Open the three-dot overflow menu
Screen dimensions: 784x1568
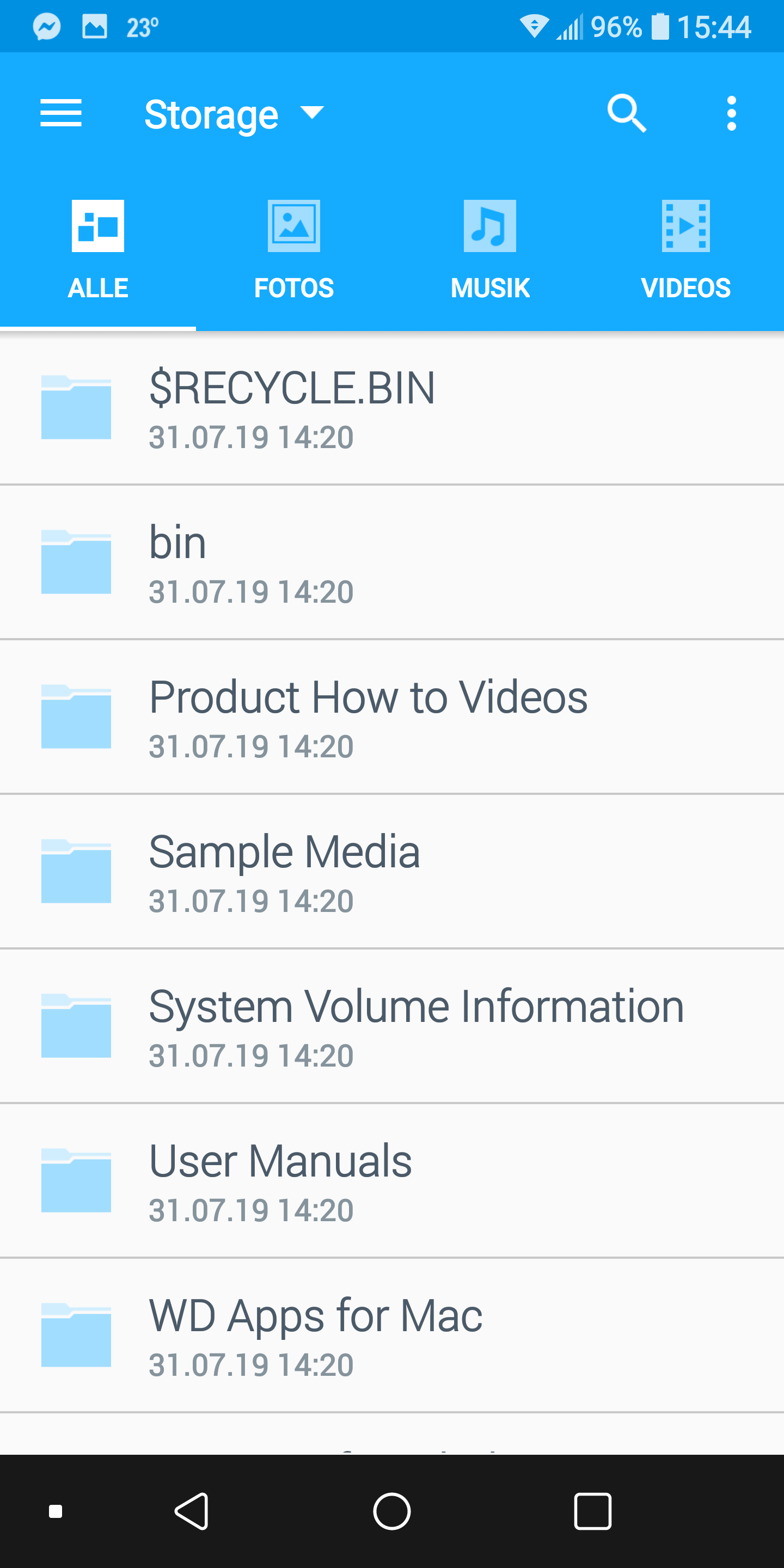[x=731, y=113]
